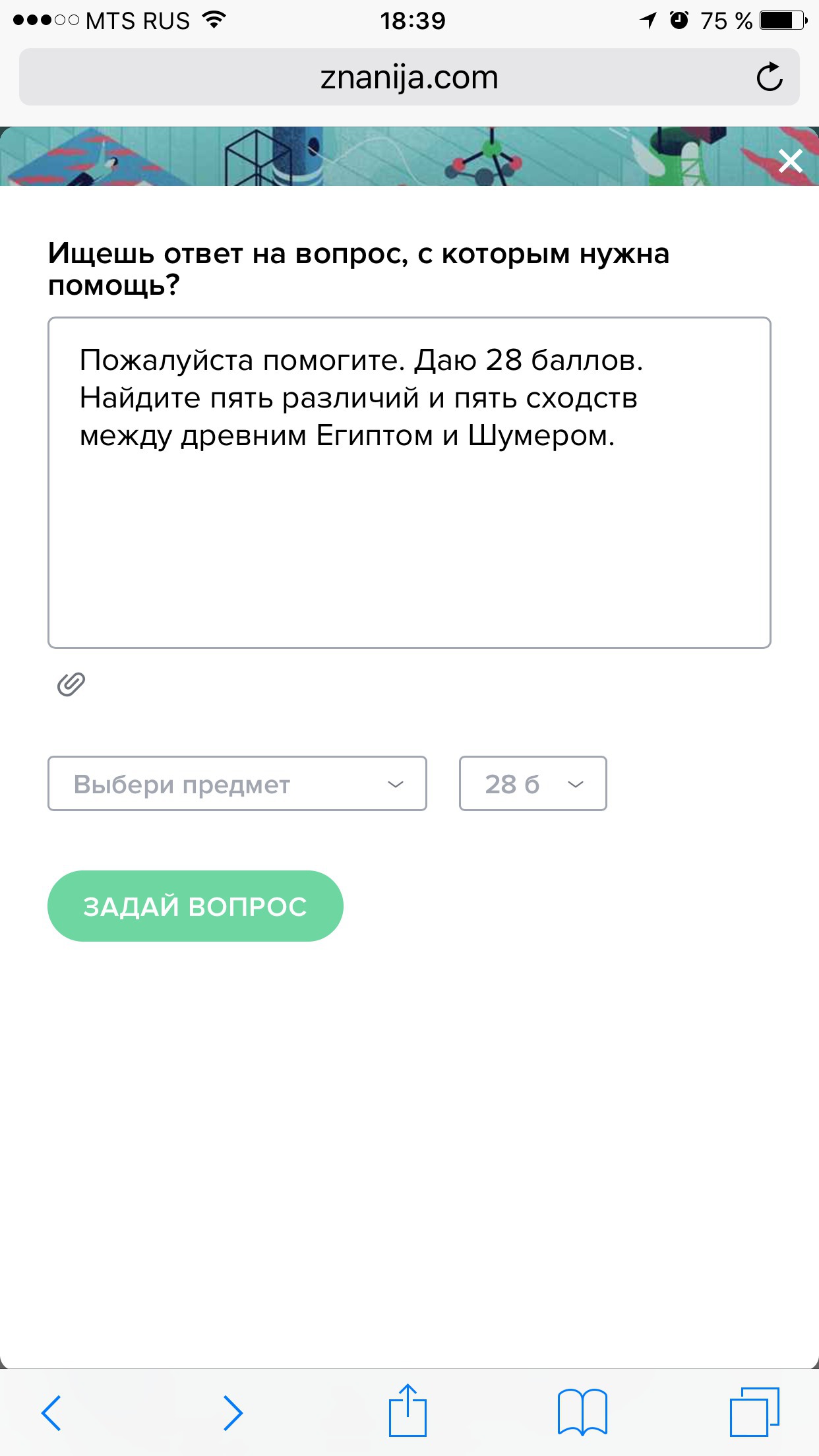The image size is (819, 1456).
Task: Open the '28 б' points dropdown
Action: pyautogui.click(x=533, y=783)
